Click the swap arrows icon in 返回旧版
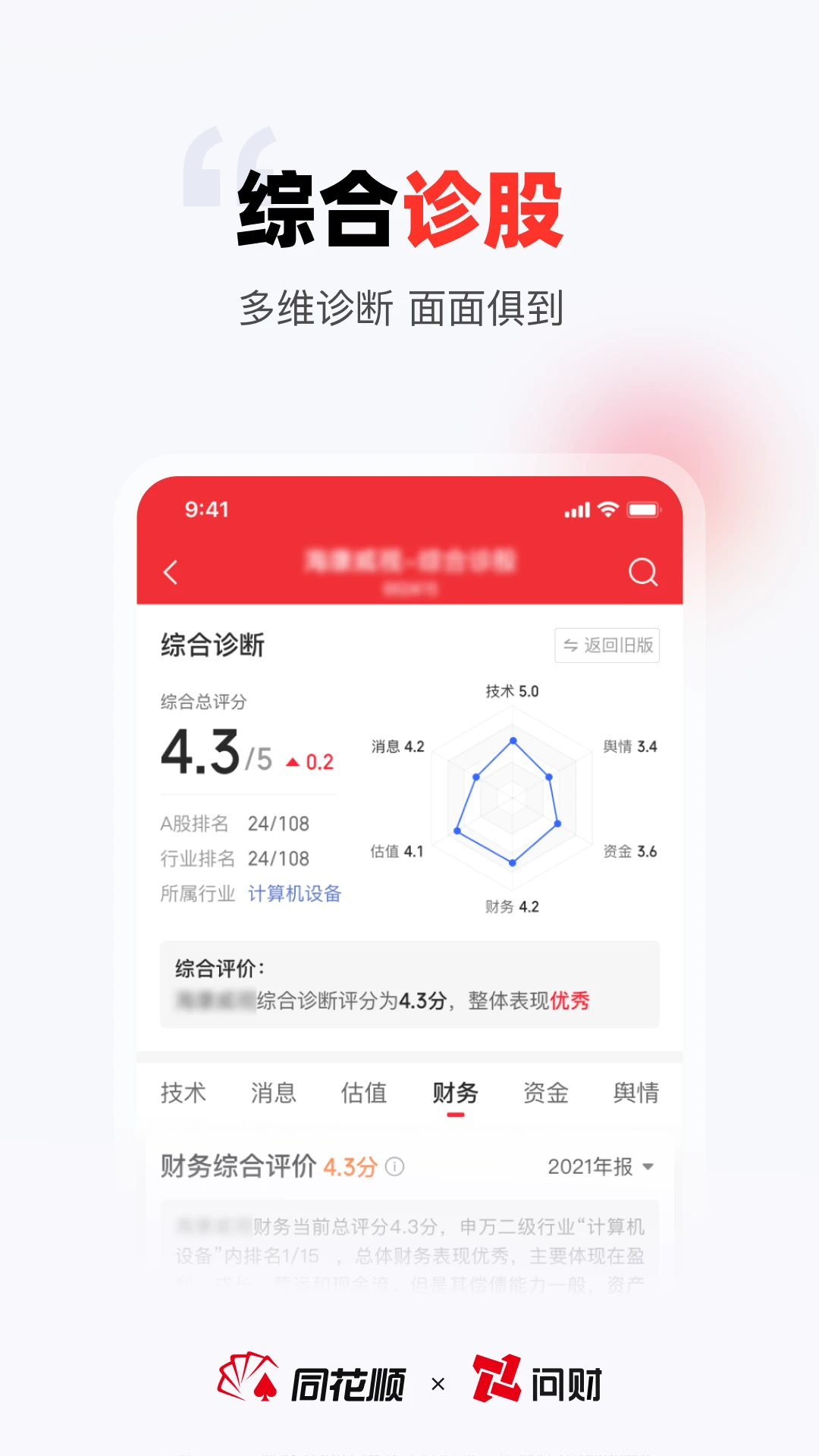 click(573, 646)
